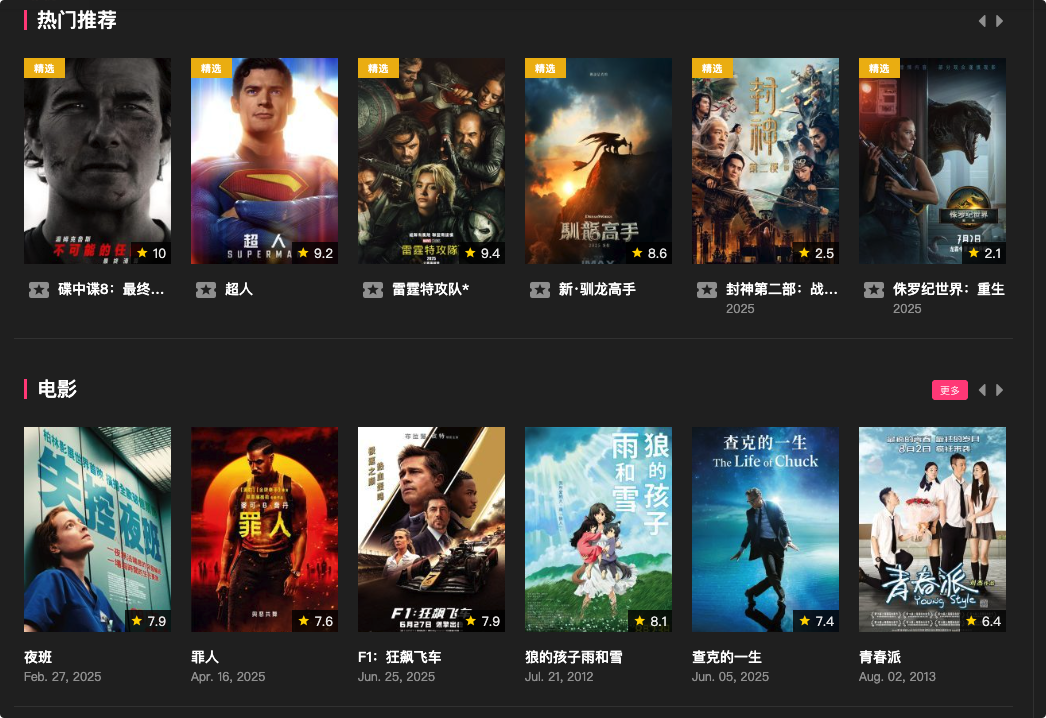Go to next page of 电影 section
The height and width of the screenshot is (718, 1046).
pos(999,390)
